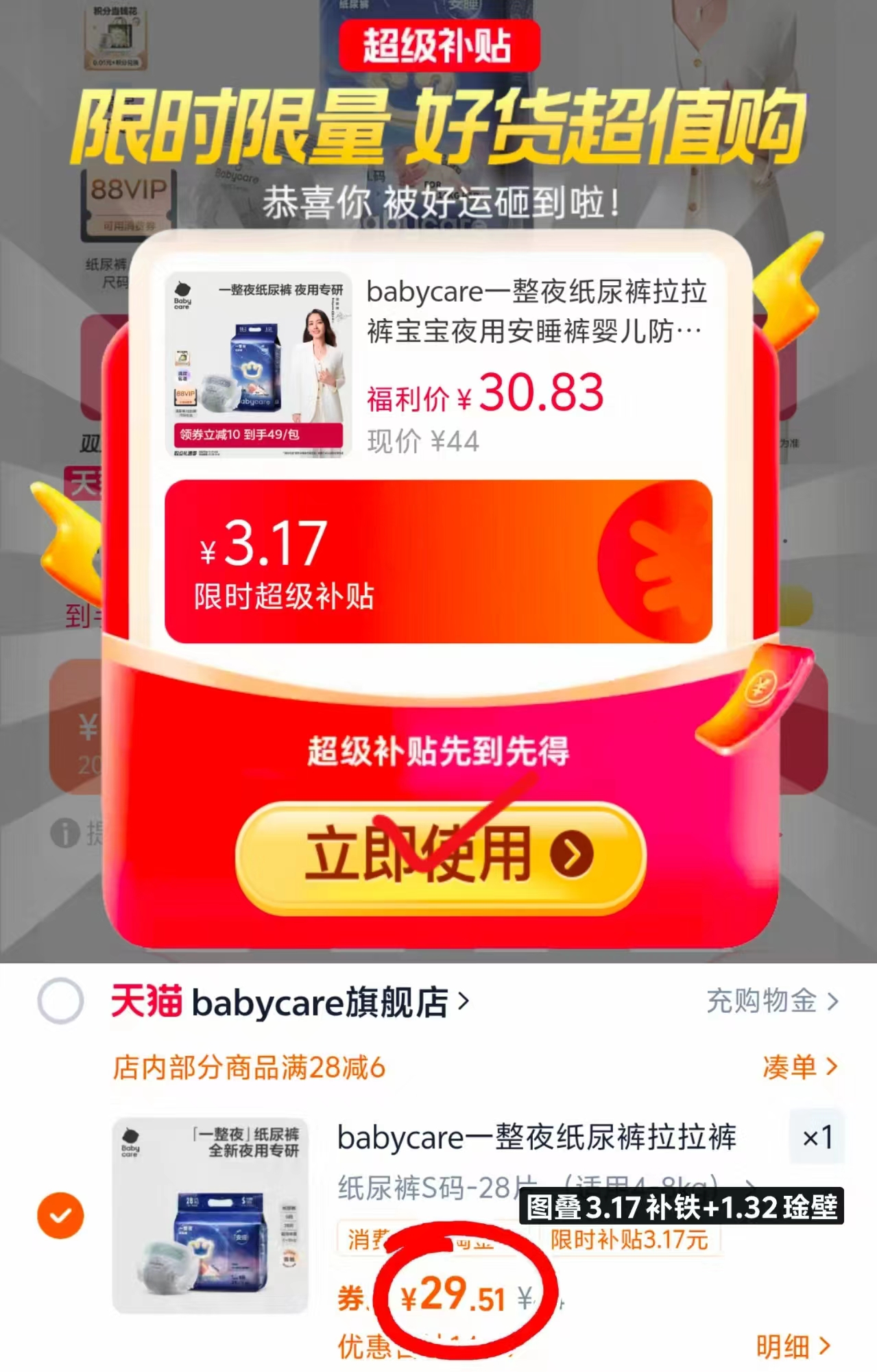The image size is (877, 1372).
Task: Click the Babycare logo on product thumbnail
Action: 184,295
